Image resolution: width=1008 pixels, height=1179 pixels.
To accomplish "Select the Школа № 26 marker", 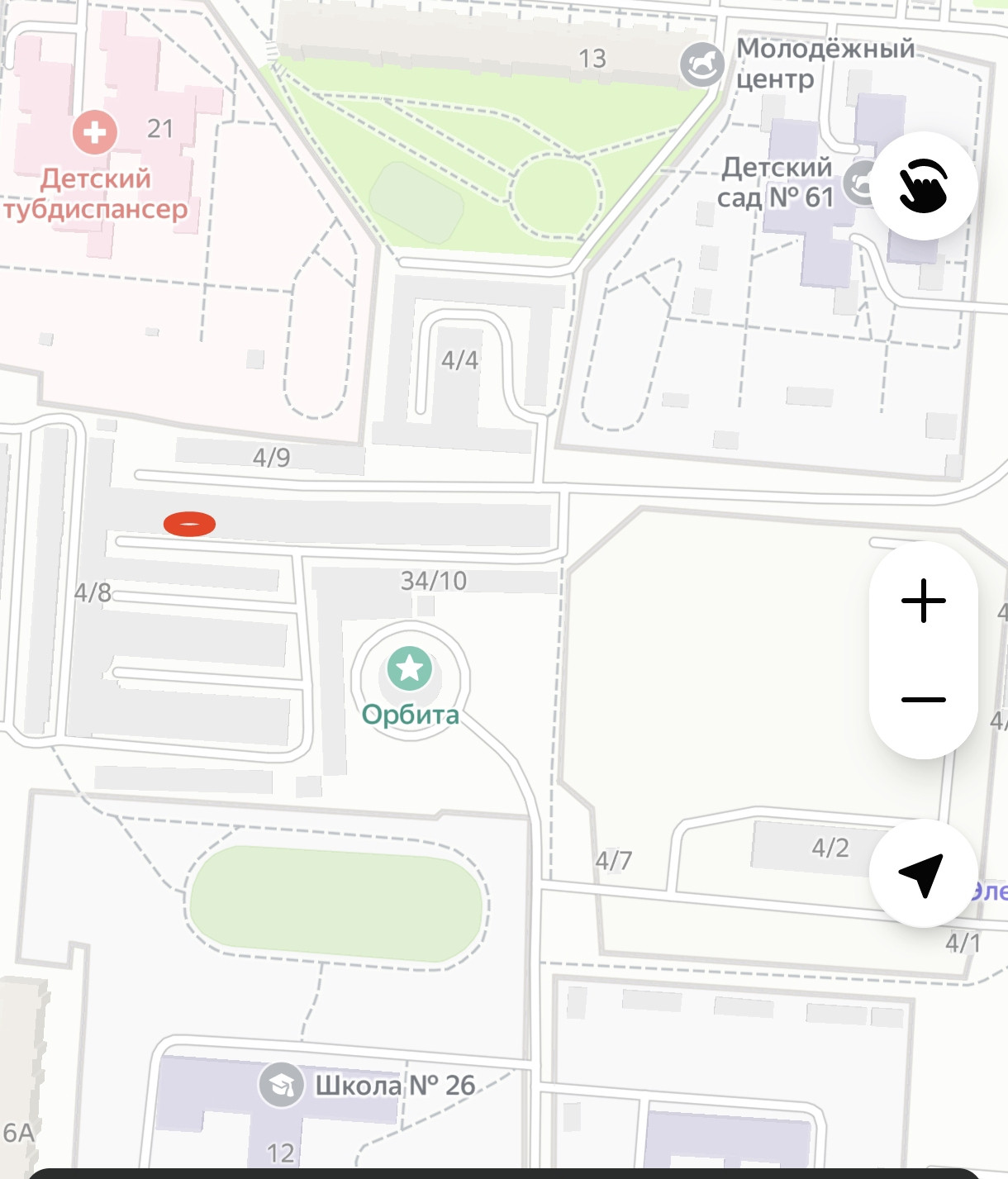I will 282,1085.
